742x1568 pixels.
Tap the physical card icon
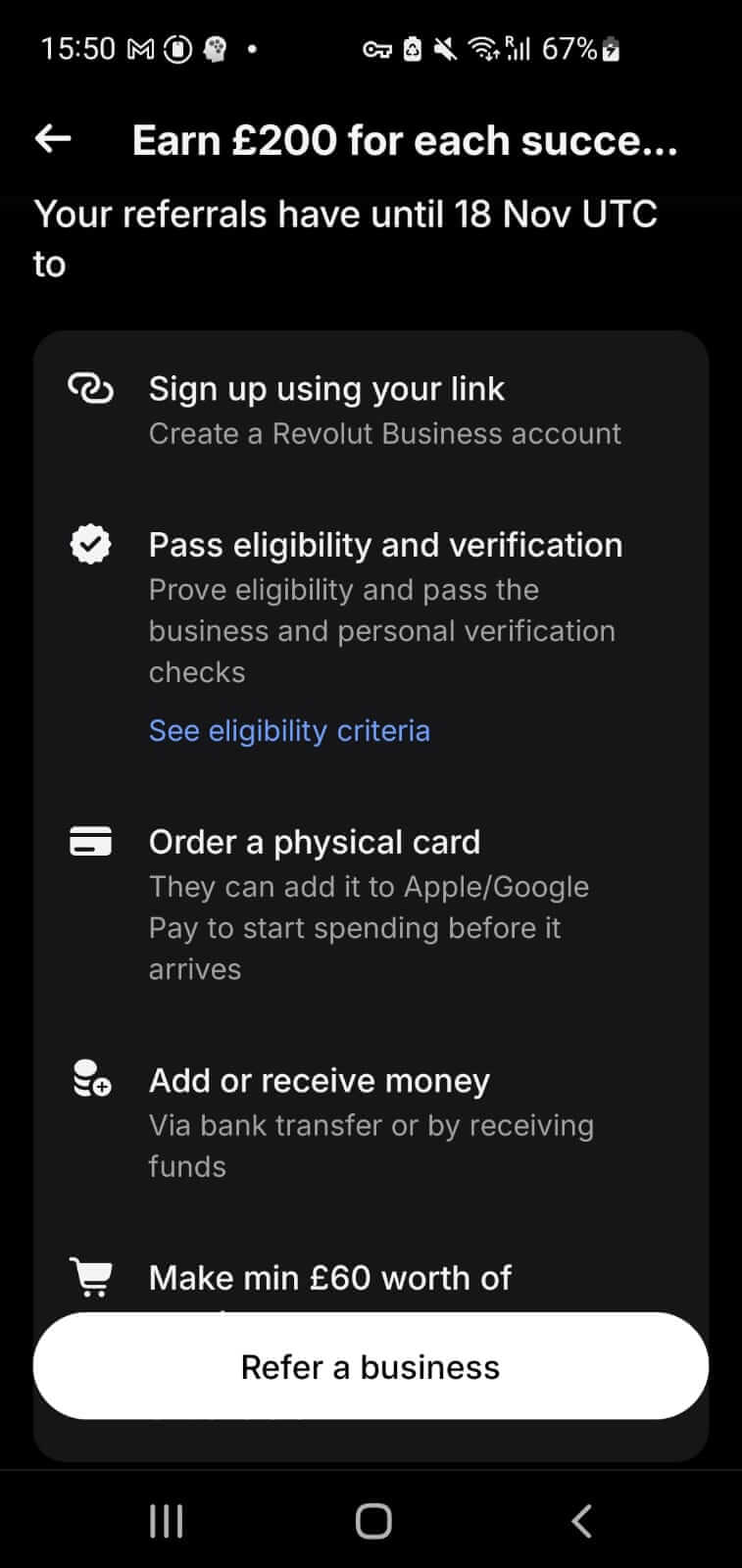tap(91, 841)
